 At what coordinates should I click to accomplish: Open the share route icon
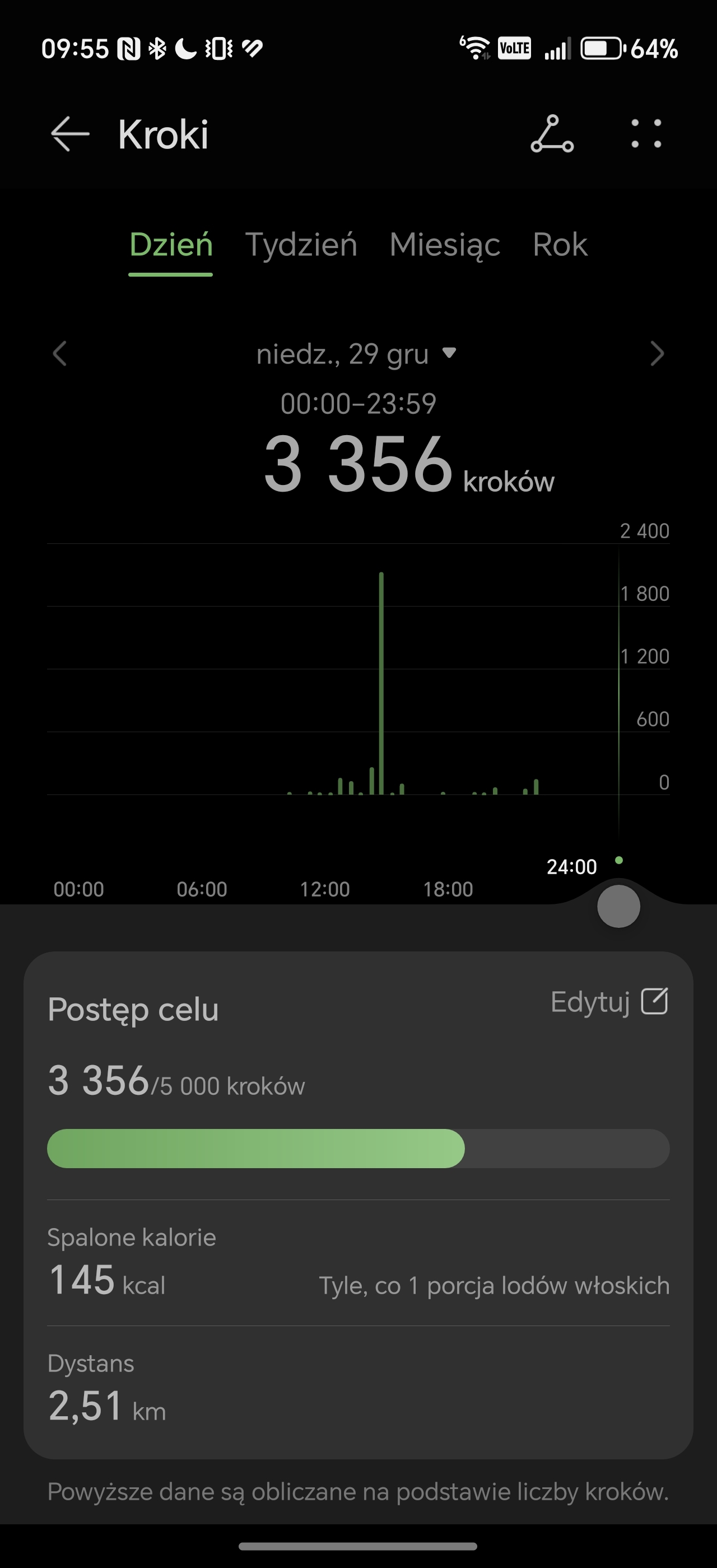(552, 134)
